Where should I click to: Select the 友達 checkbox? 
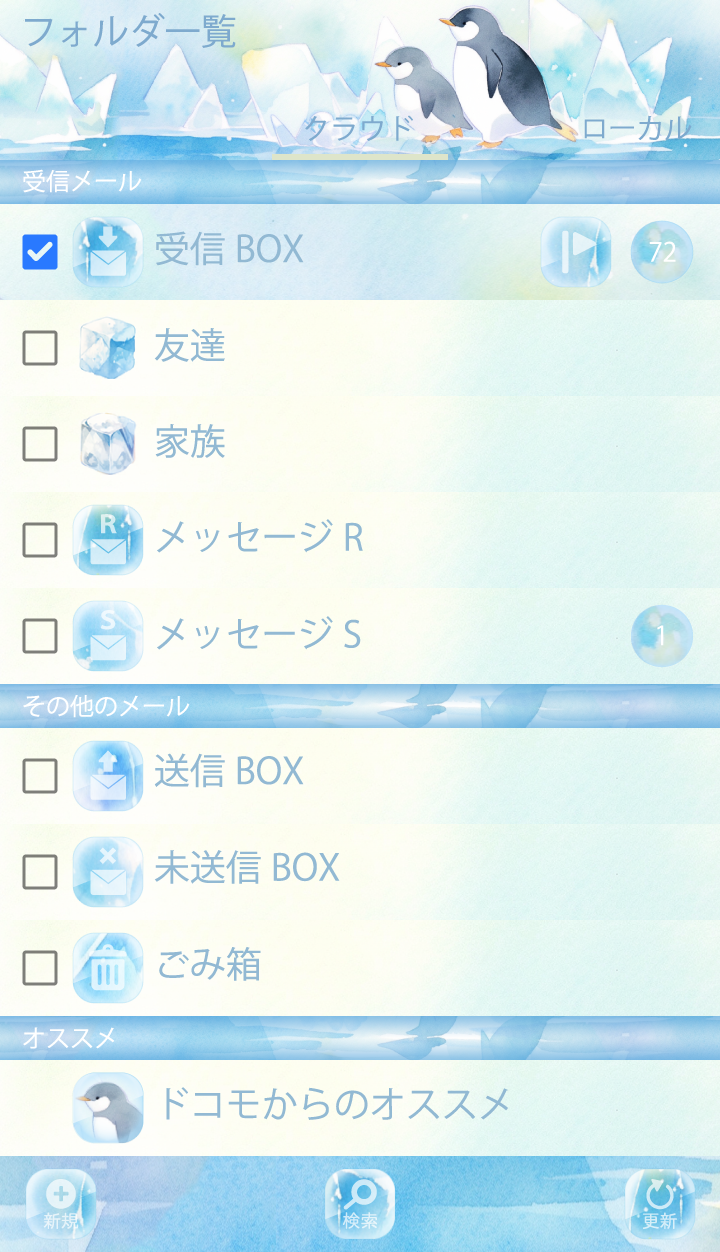40,348
